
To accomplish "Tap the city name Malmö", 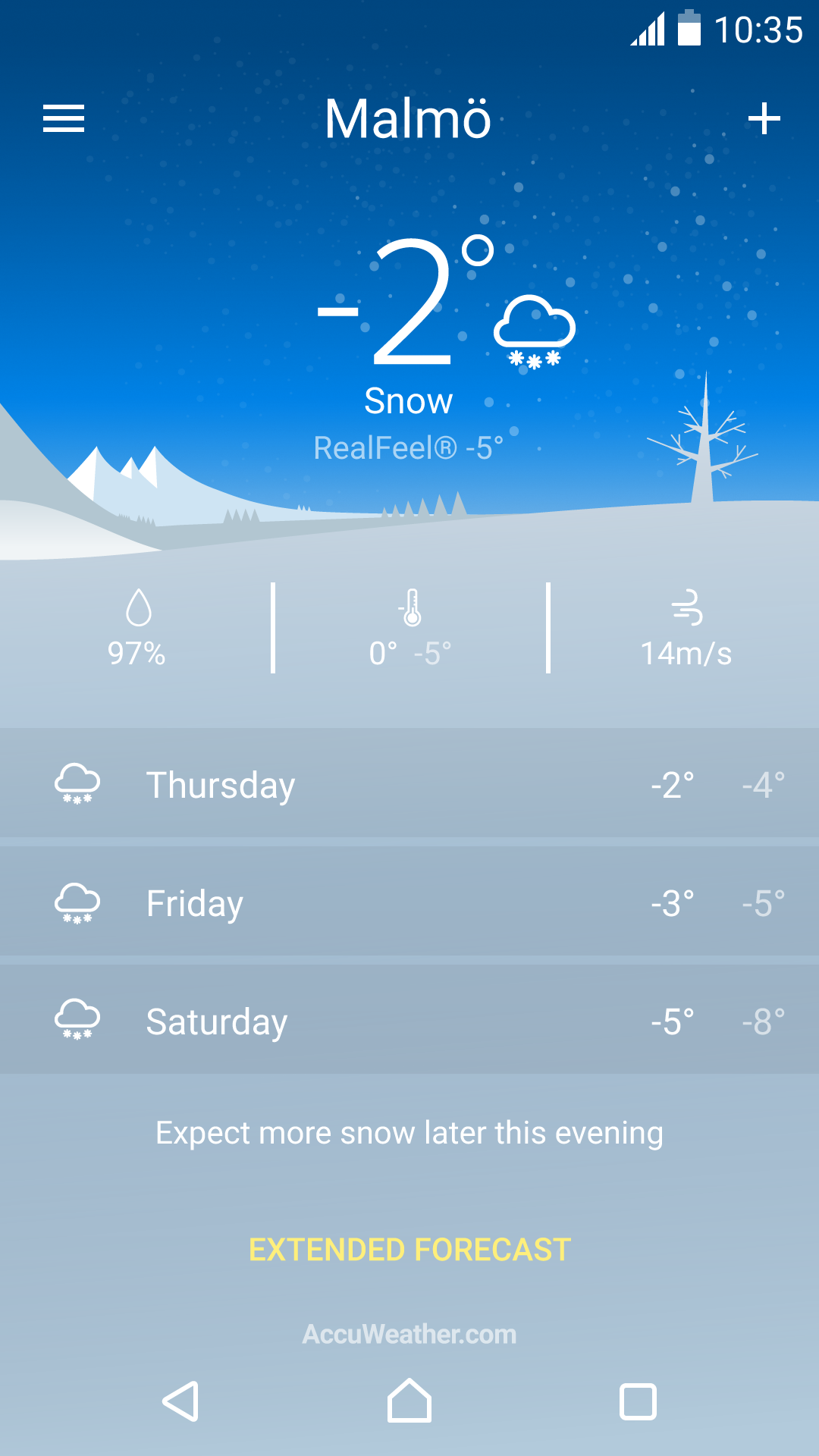I will [x=409, y=118].
